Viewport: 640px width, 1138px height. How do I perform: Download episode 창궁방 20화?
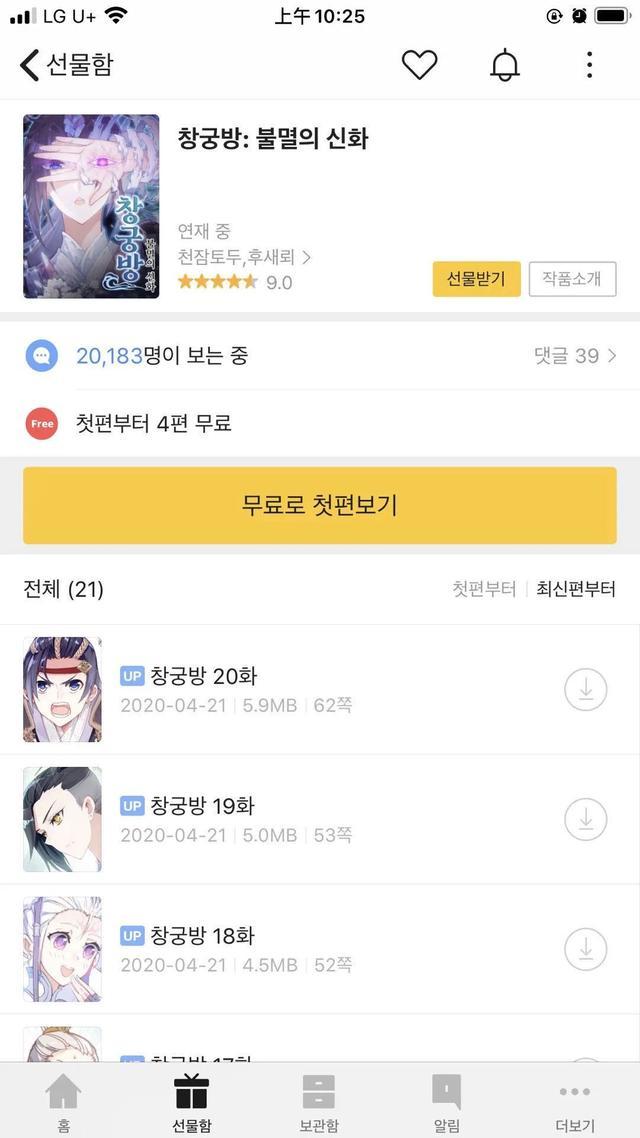click(x=586, y=689)
